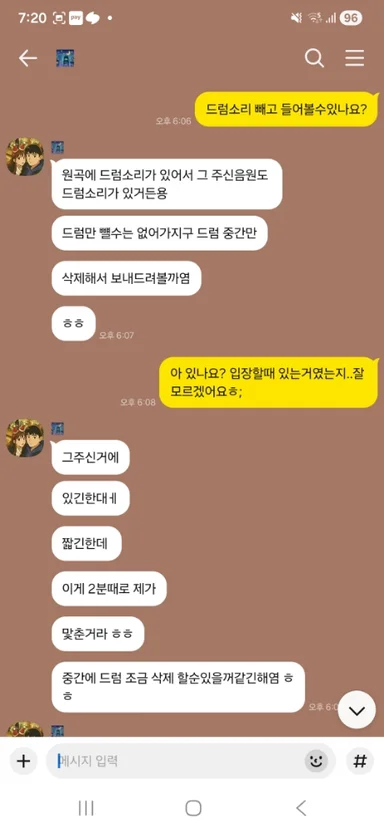Tap the hashtag search button
384x833 pixels.
360,761
